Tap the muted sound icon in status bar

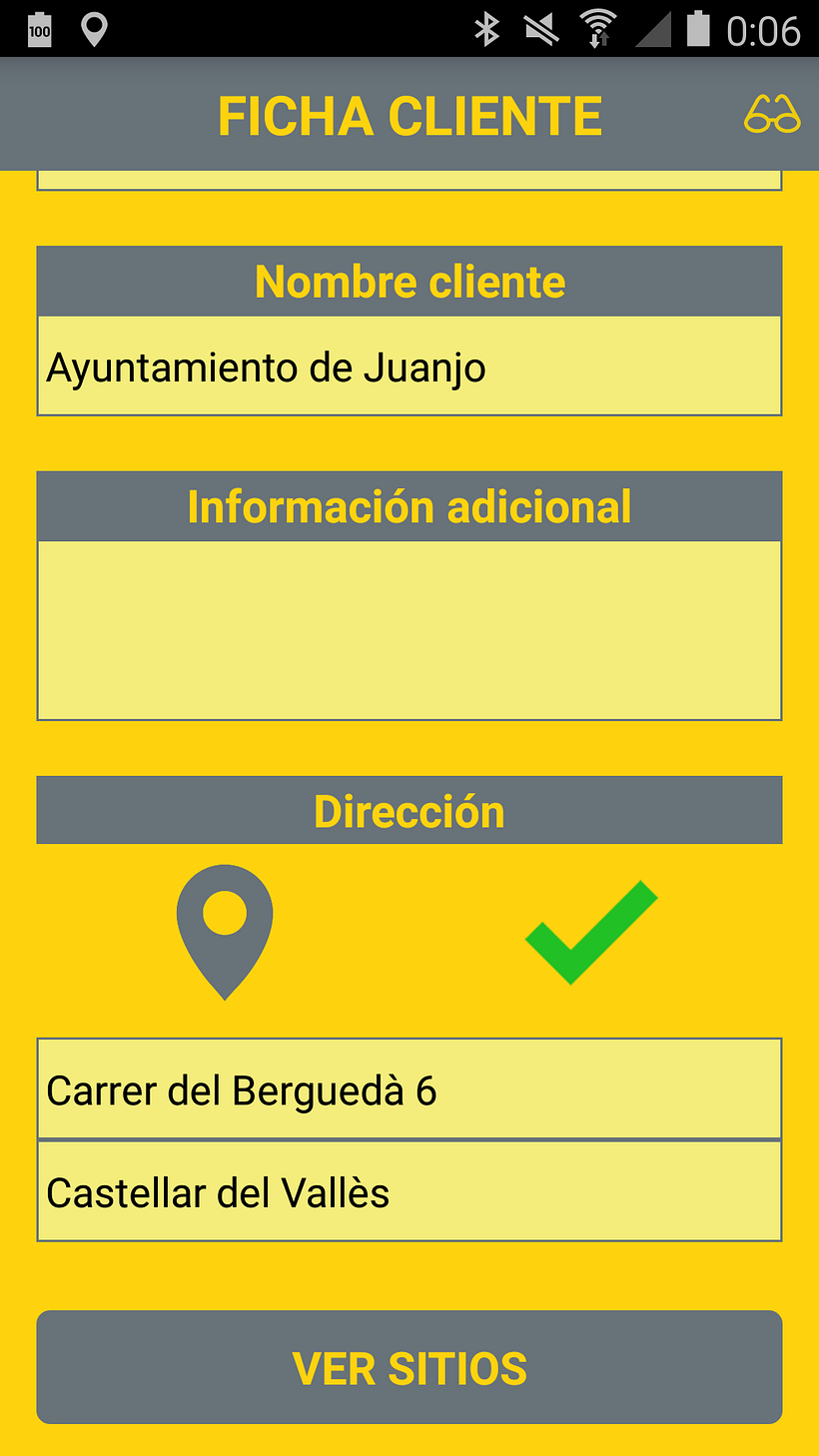[x=540, y=30]
